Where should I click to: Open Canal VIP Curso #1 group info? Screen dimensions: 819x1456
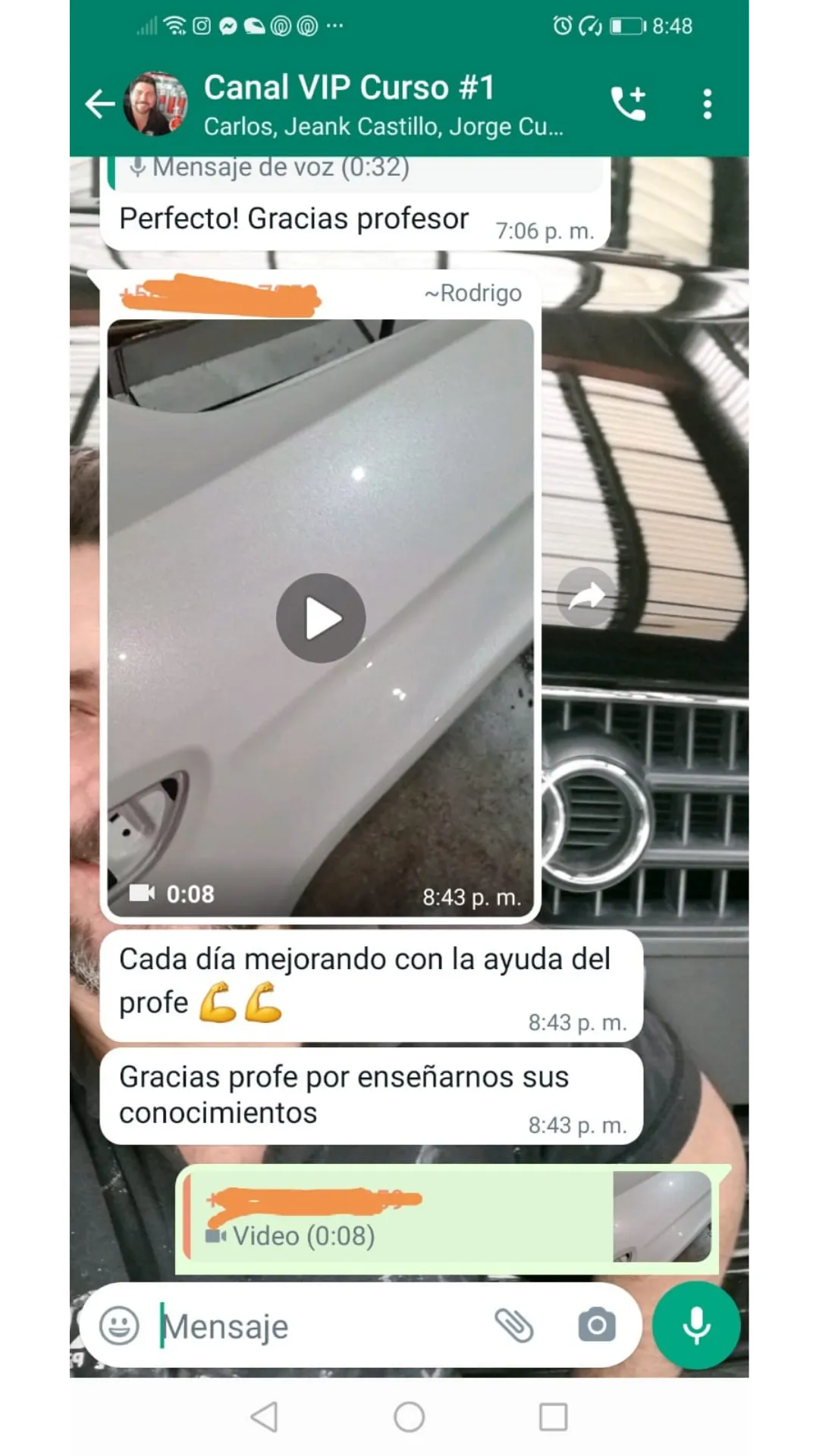coord(383,105)
